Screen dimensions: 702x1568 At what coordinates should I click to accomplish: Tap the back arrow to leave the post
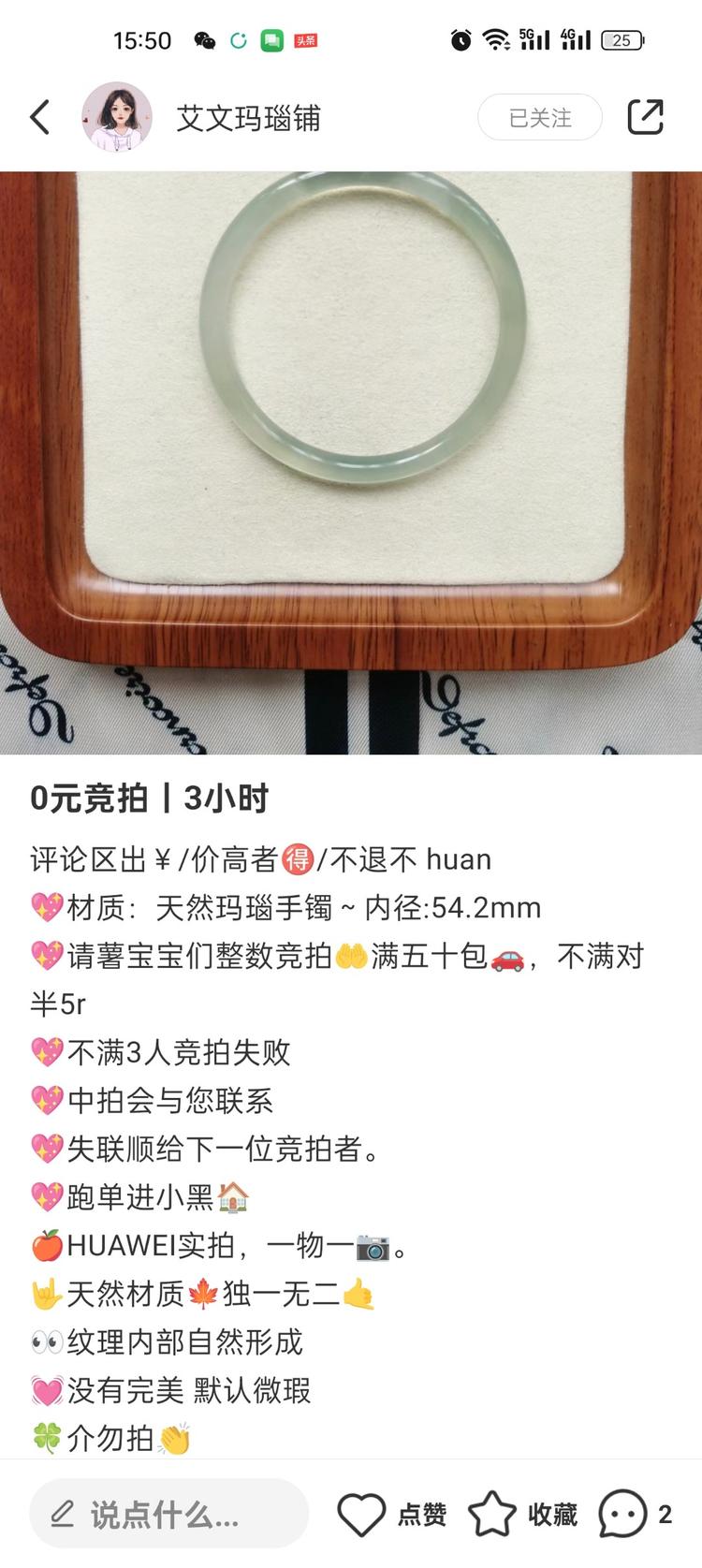pyautogui.click(x=38, y=116)
